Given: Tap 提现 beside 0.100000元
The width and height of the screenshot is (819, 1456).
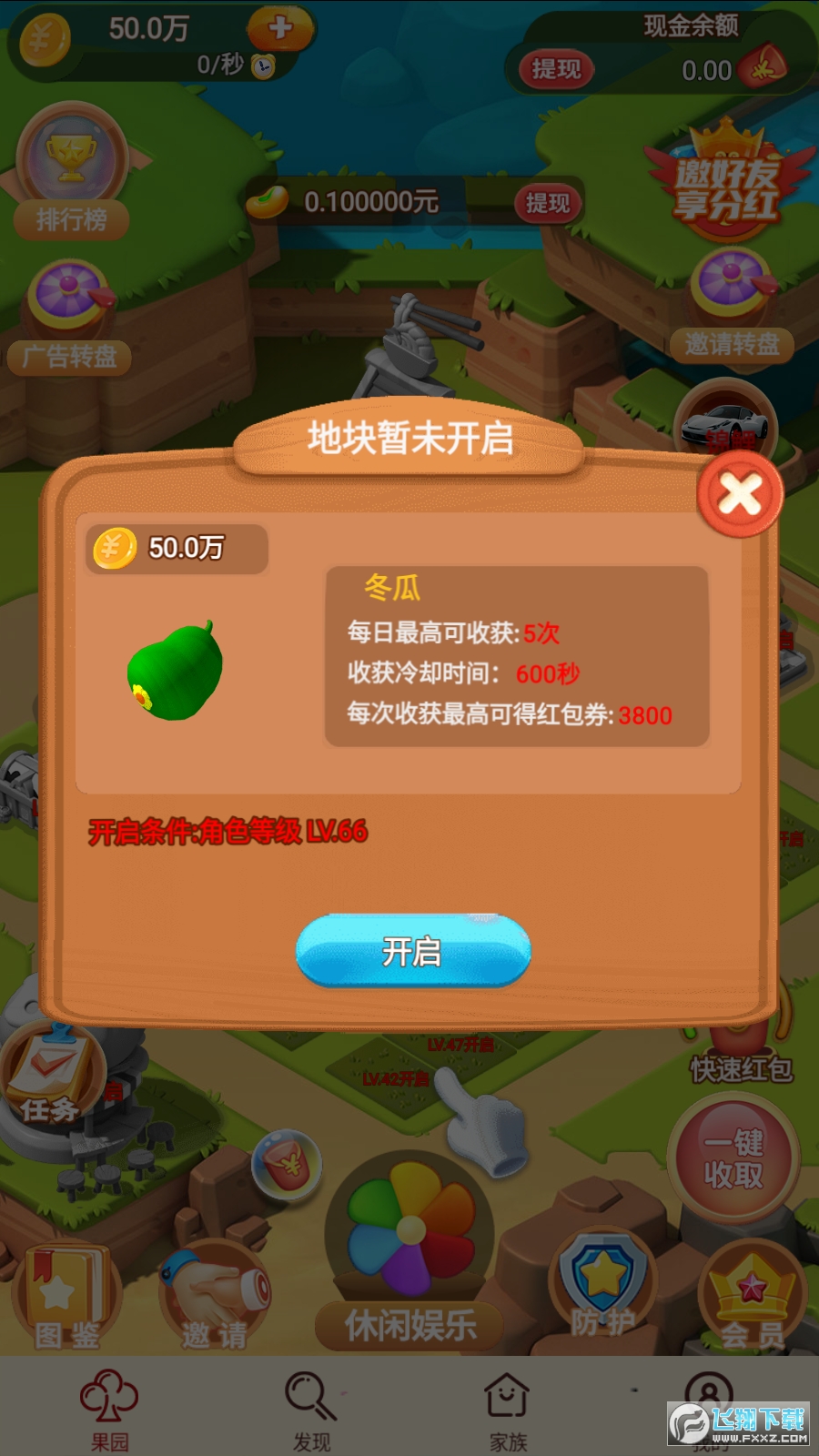Looking at the screenshot, I should (x=547, y=203).
